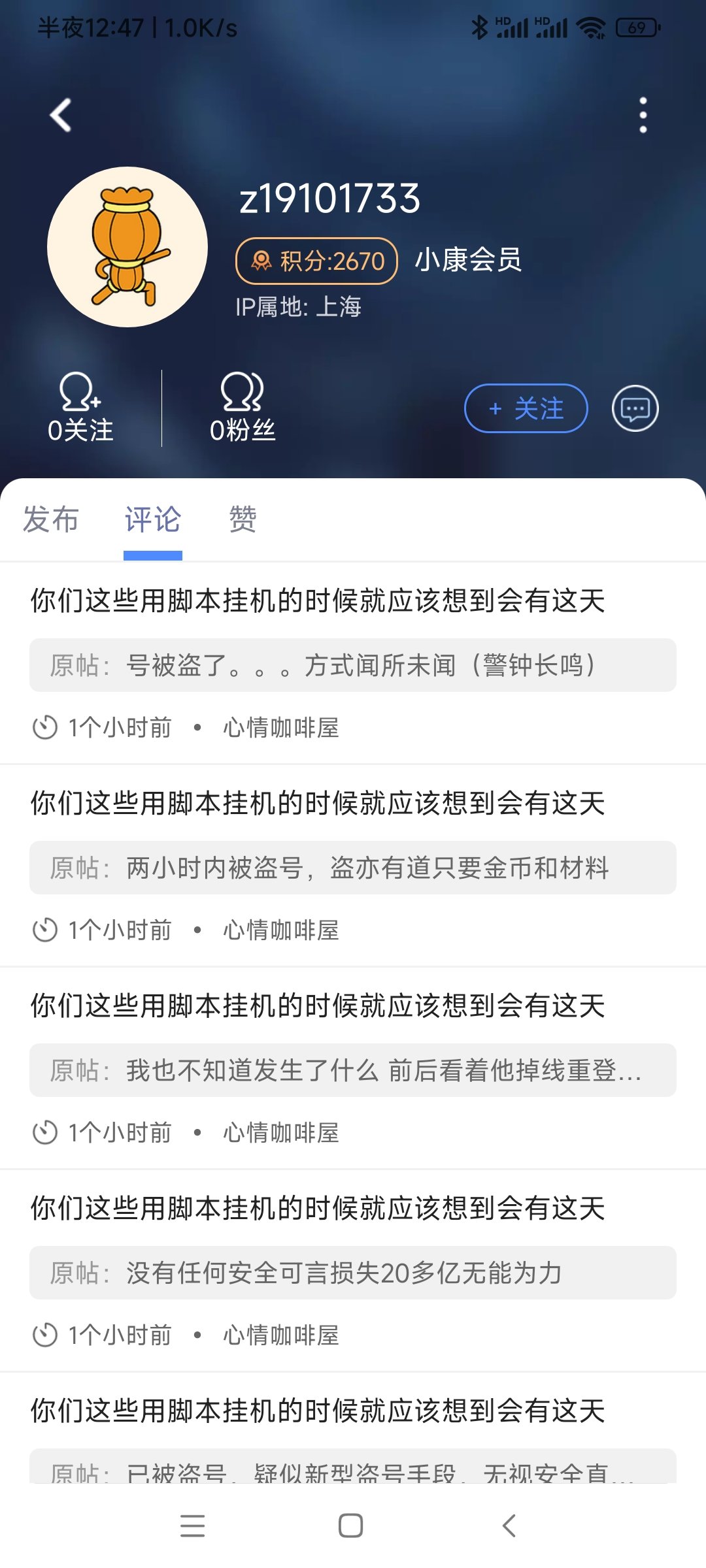706x1568 pixels.
Task: Open original post 已被盗号，疑似新型盗号手段
Action: click(x=353, y=1469)
